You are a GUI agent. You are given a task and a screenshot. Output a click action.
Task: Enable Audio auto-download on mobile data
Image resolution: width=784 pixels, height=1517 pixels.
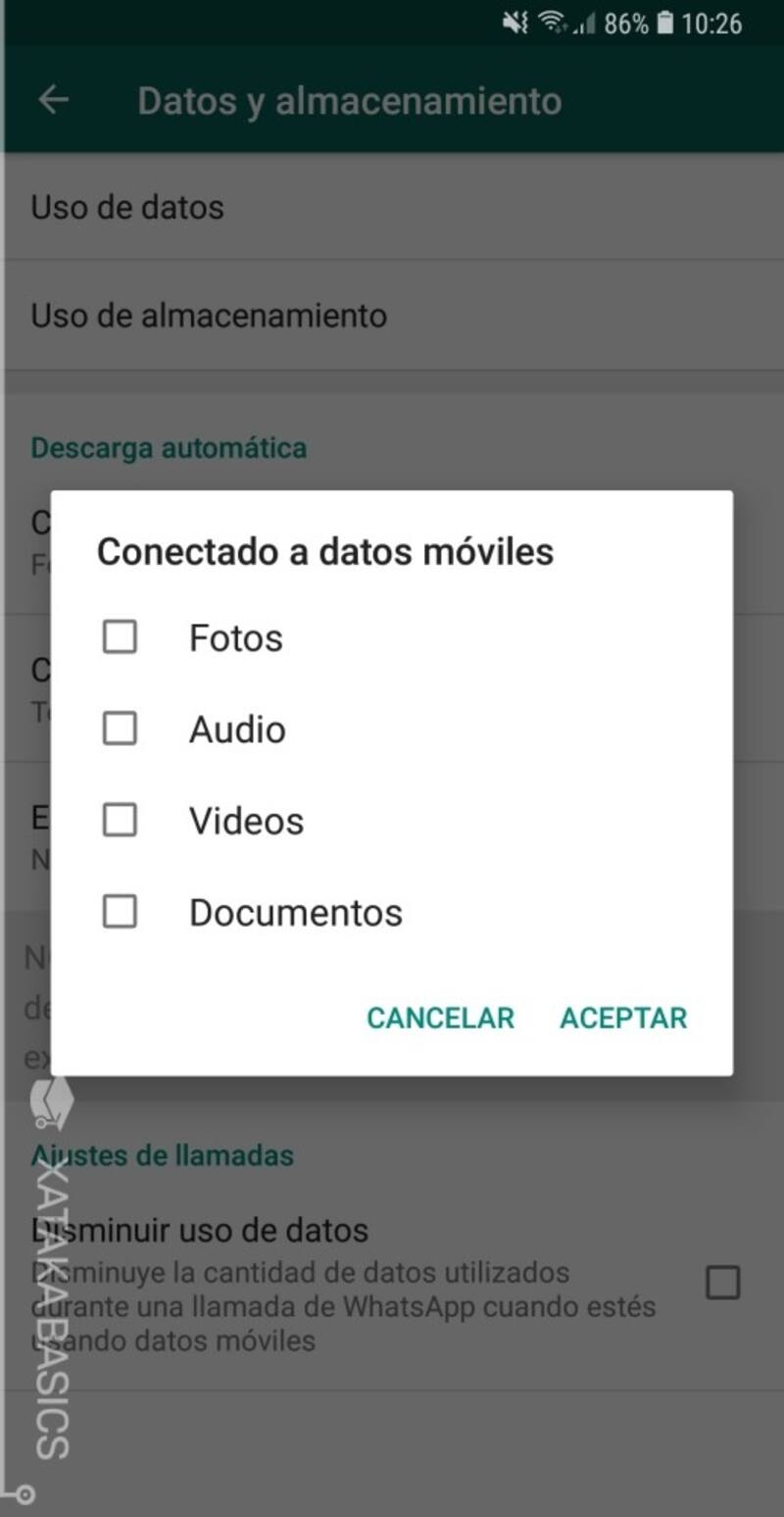120,730
